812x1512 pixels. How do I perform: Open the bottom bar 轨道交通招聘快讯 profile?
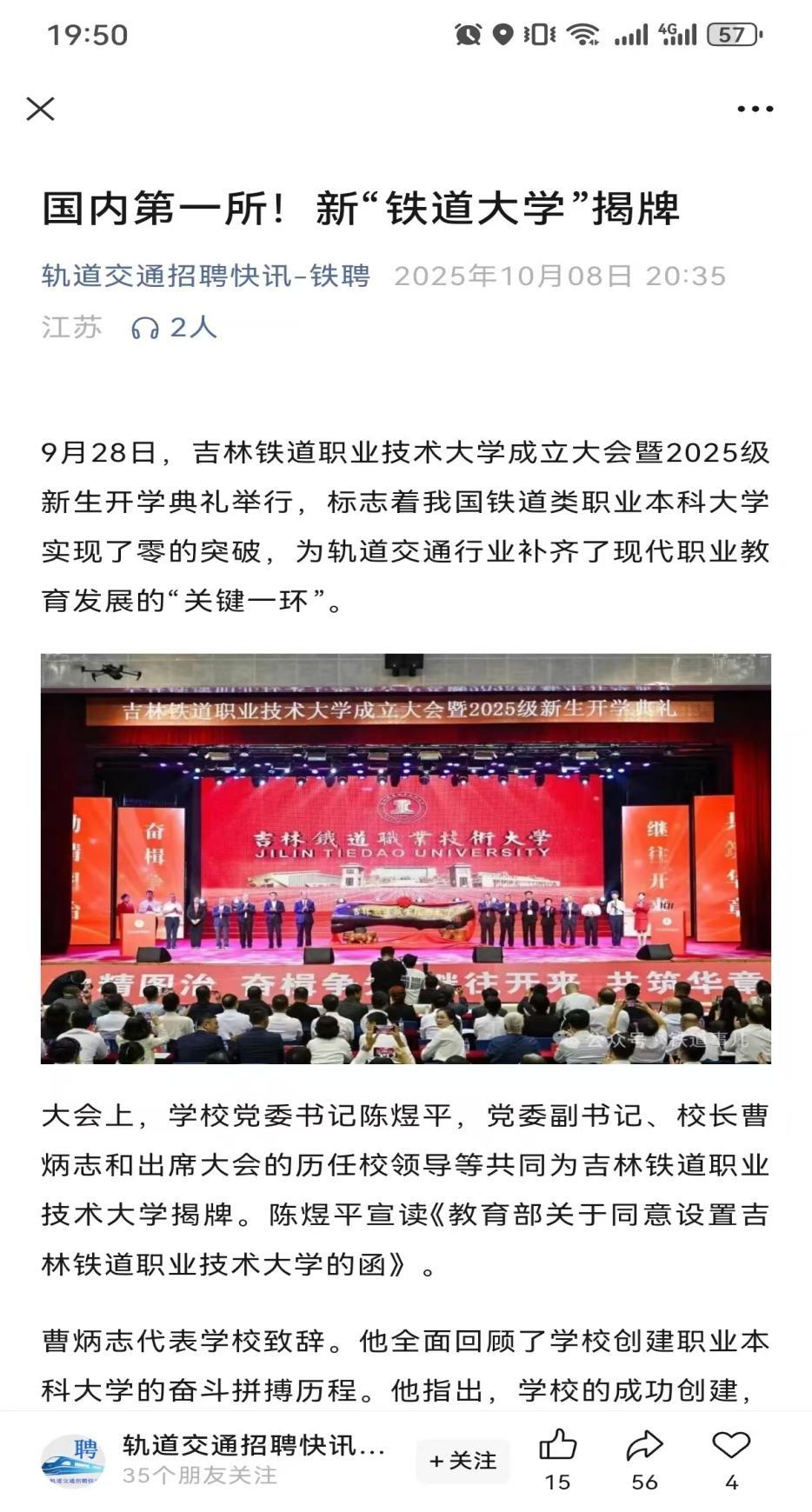pyautogui.click(x=252, y=1445)
